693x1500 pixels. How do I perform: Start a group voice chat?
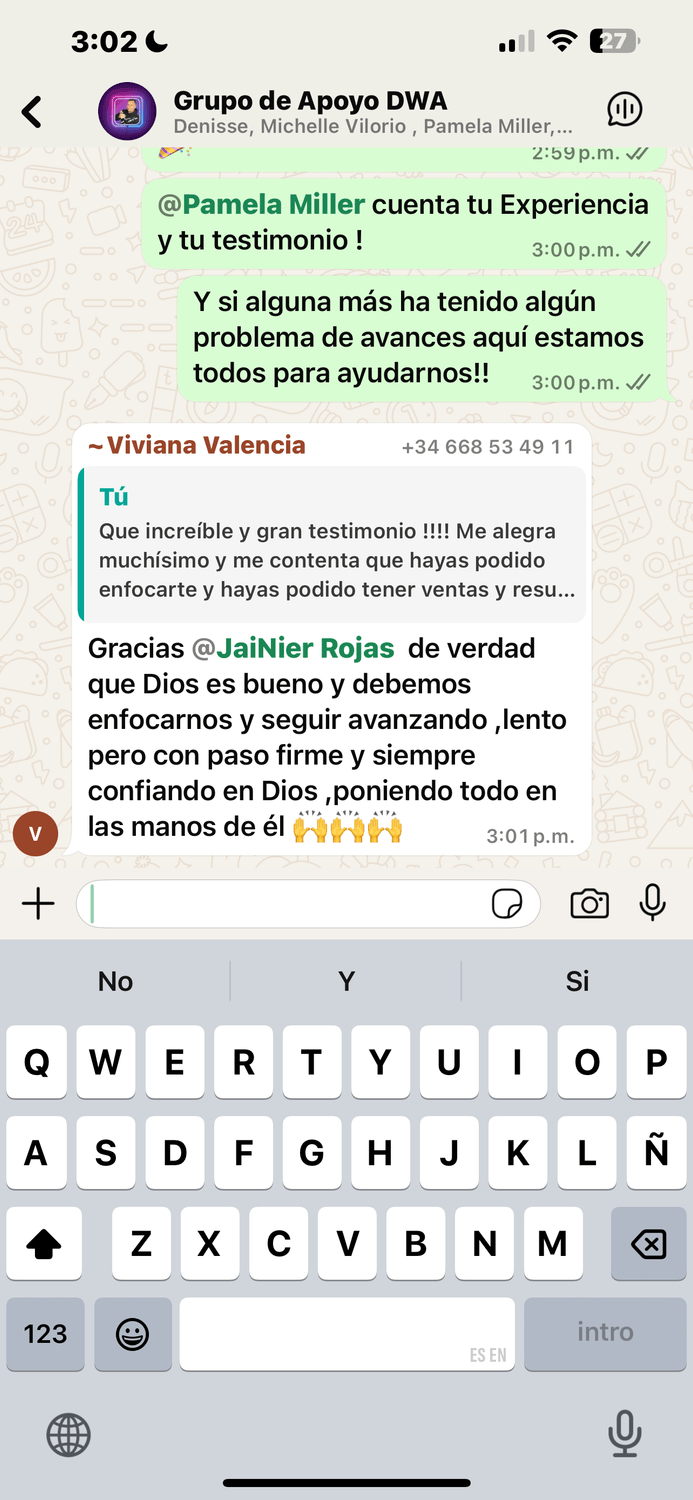click(x=625, y=110)
